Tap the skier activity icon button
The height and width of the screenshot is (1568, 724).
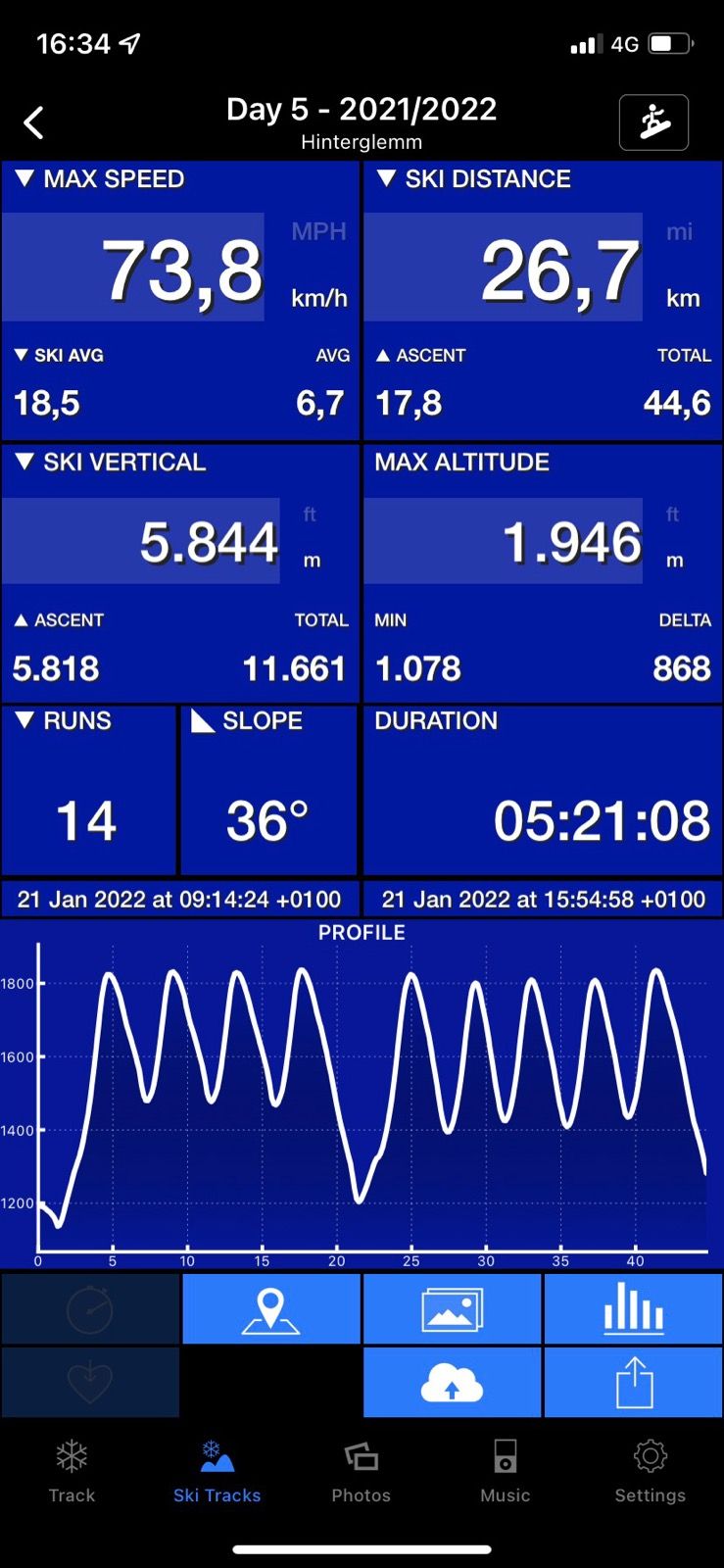[x=653, y=122]
